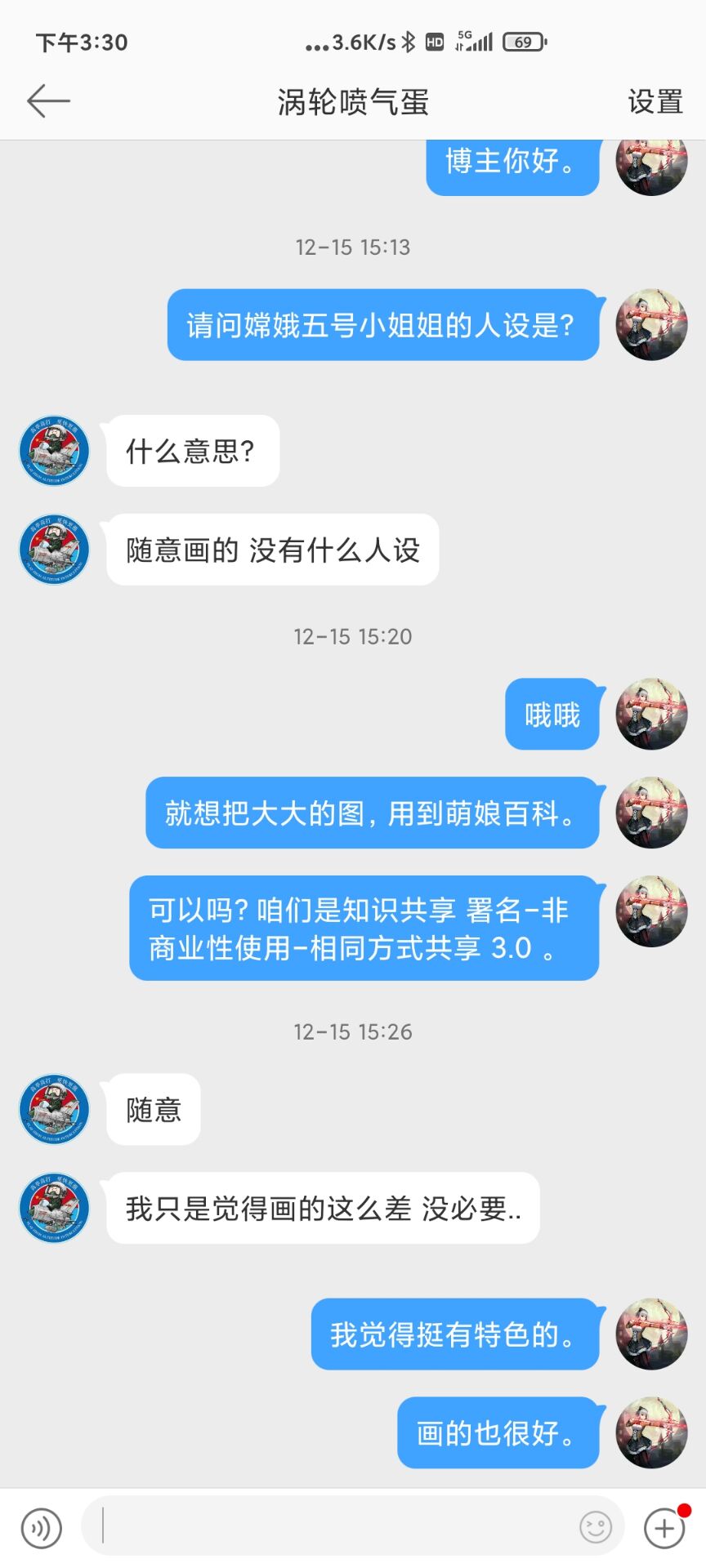This screenshot has width=706, height=1568.
Task: Go back from the chat screen
Action: point(48,101)
